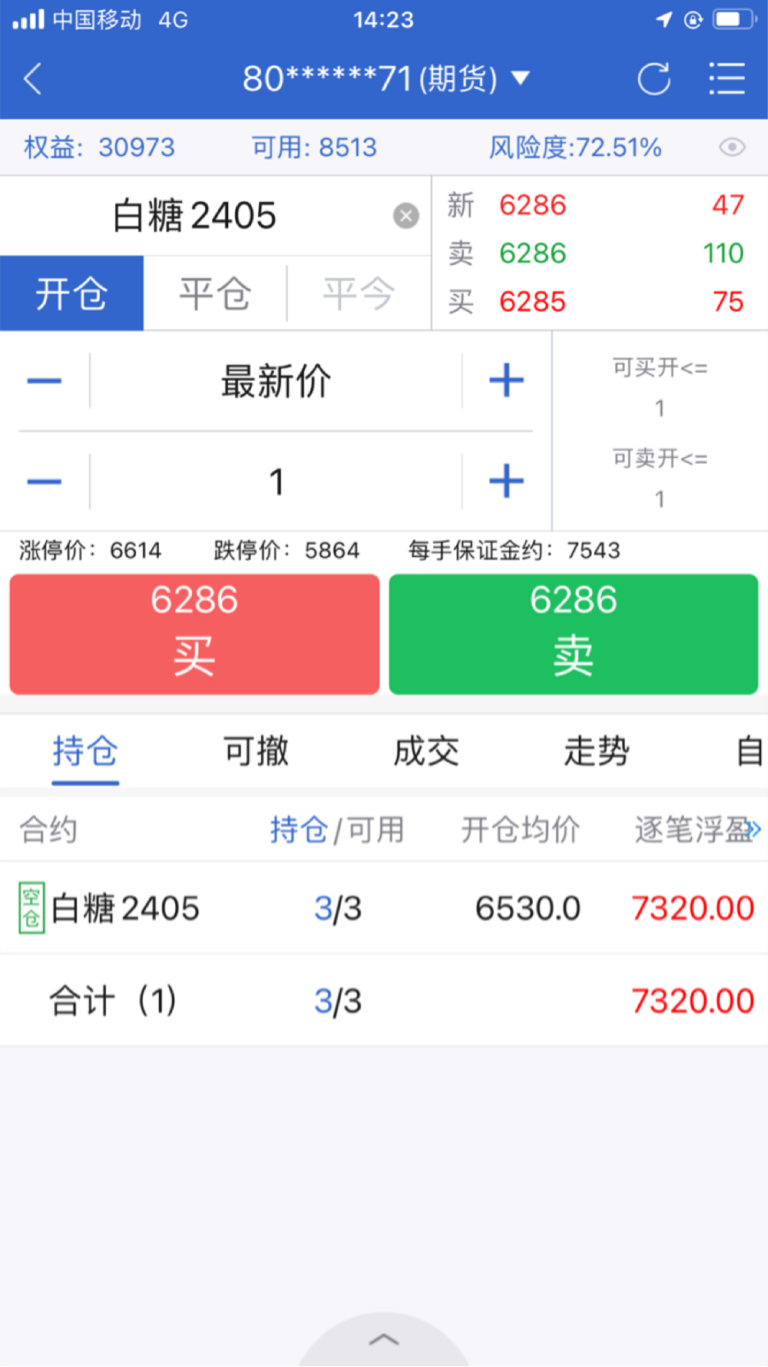Viewport: 768px width, 1367px height.
Task: Tap the 最新价 price field
Action: pyautogui.click(x=276, y=381)
